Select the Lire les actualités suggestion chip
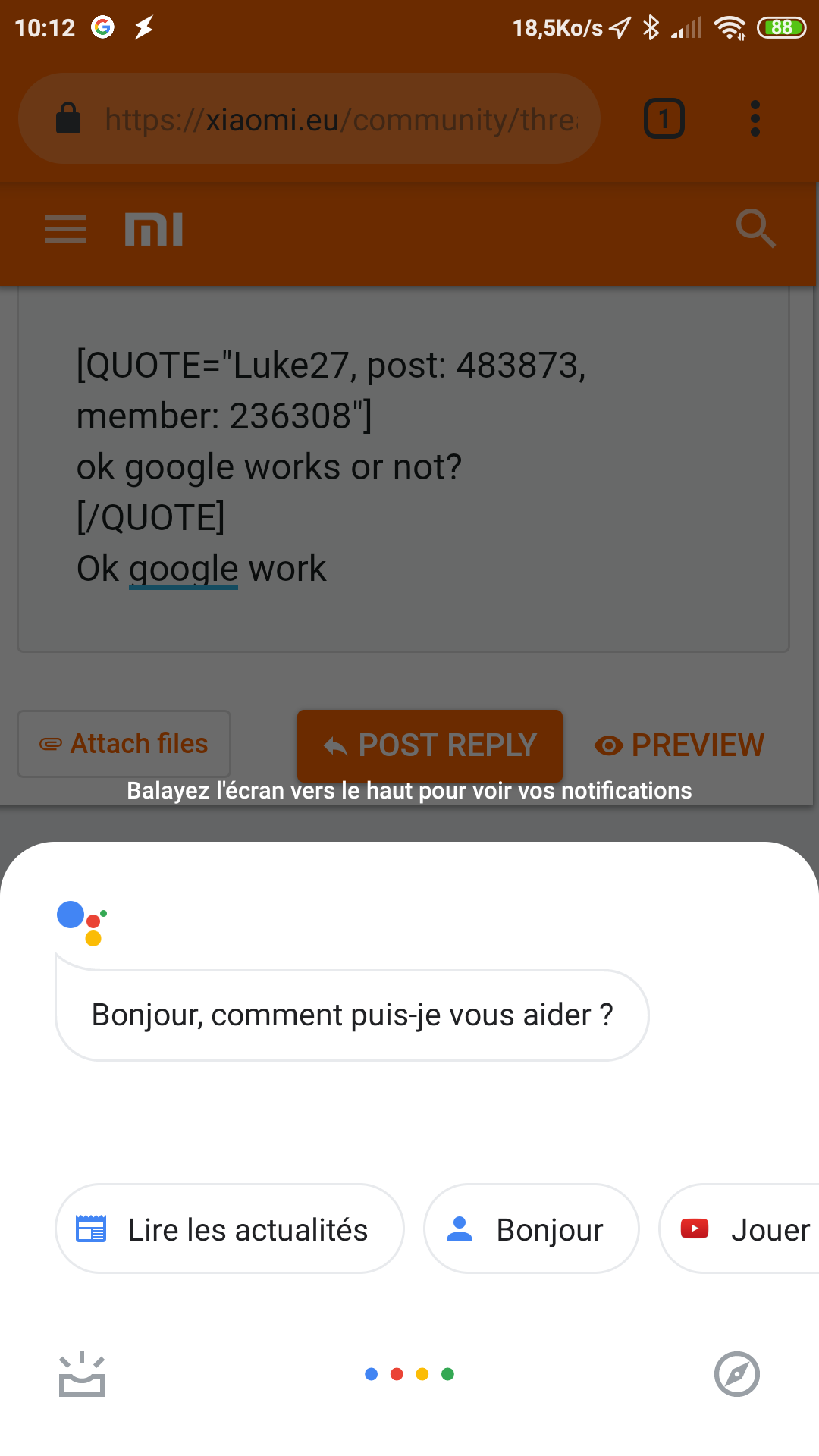 pos(229,1228)
